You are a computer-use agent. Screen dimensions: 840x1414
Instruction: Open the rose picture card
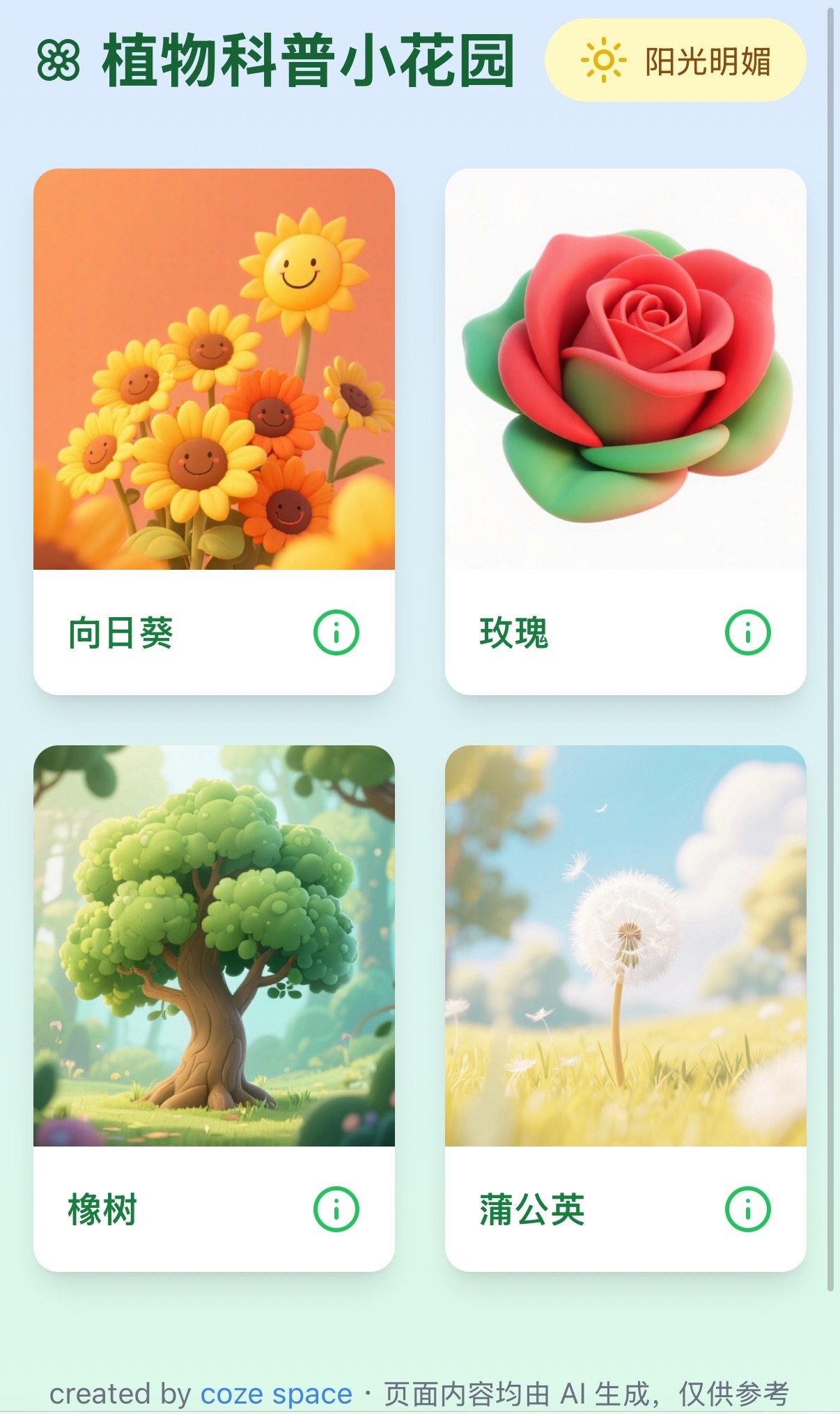pos(625,369)
